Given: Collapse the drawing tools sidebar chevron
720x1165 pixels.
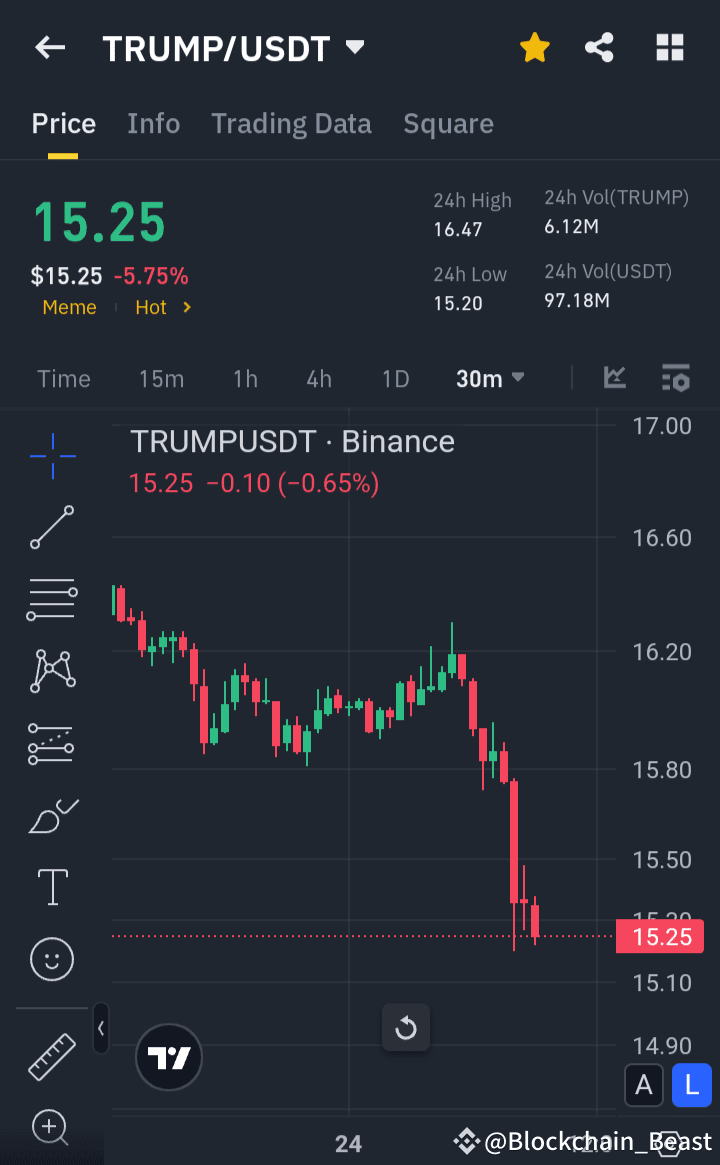Looking at the screenshot, I should (100, 1029).
